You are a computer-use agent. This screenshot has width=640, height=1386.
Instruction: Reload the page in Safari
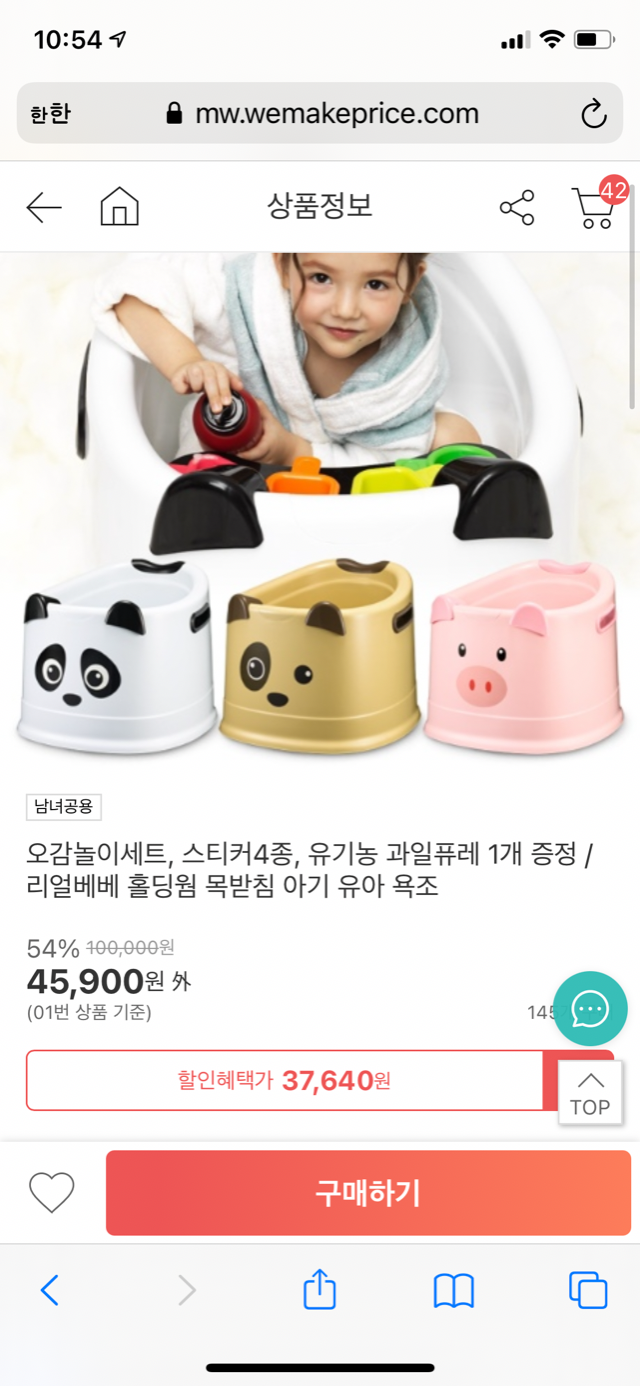click(x=594, y=114)
